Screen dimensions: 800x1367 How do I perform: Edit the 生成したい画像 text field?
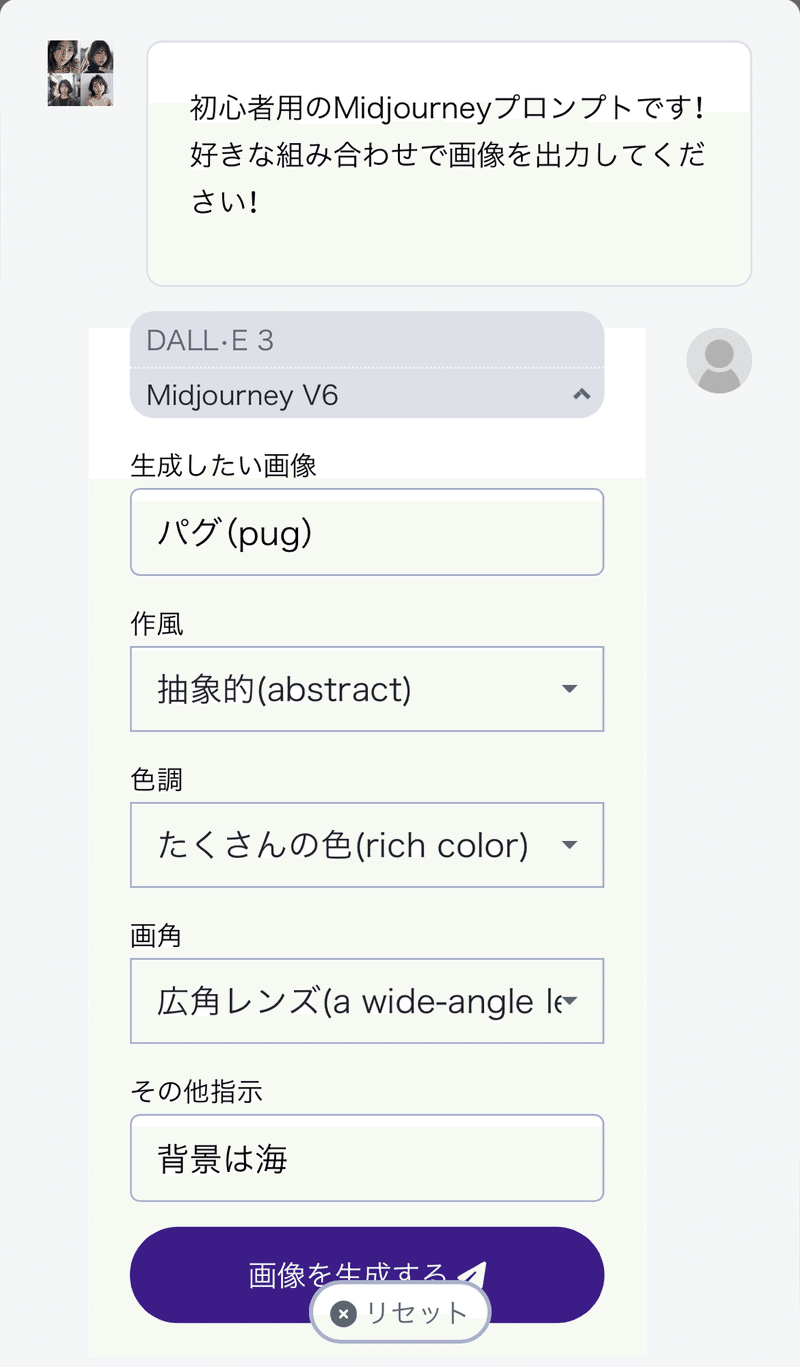click(367, 532)
